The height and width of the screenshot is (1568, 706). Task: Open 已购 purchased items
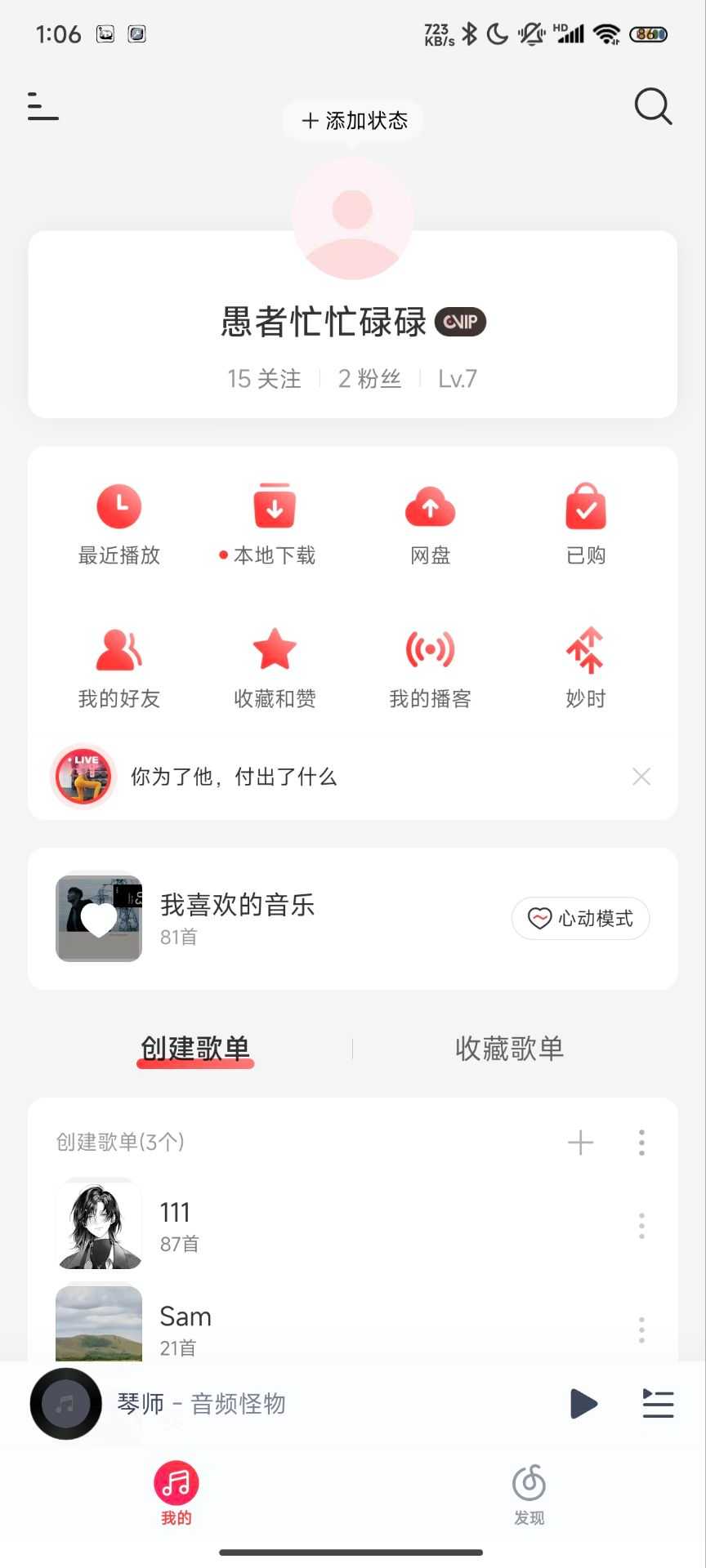(586, 524)
